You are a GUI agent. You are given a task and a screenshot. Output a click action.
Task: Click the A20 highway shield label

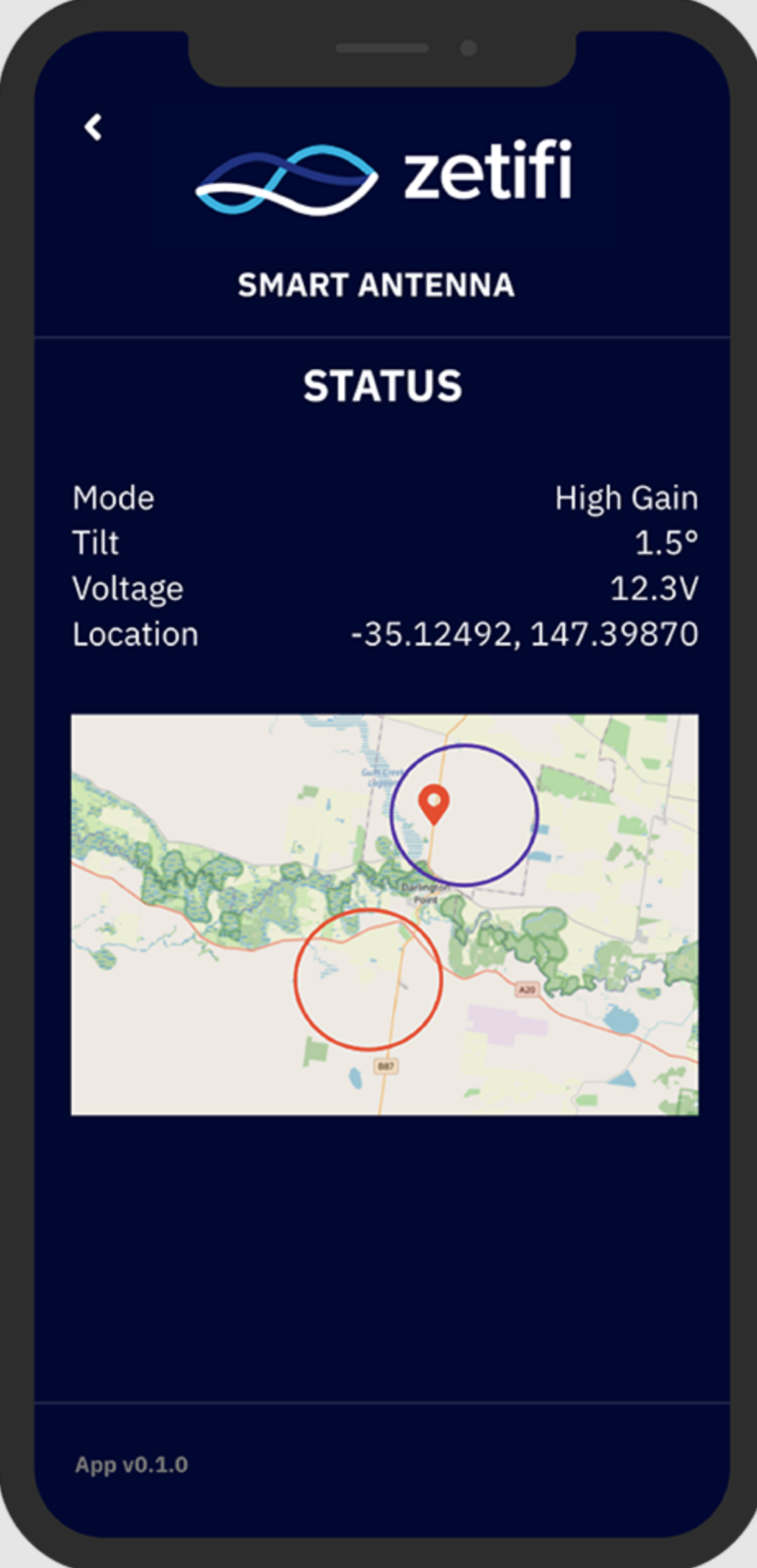527,989
